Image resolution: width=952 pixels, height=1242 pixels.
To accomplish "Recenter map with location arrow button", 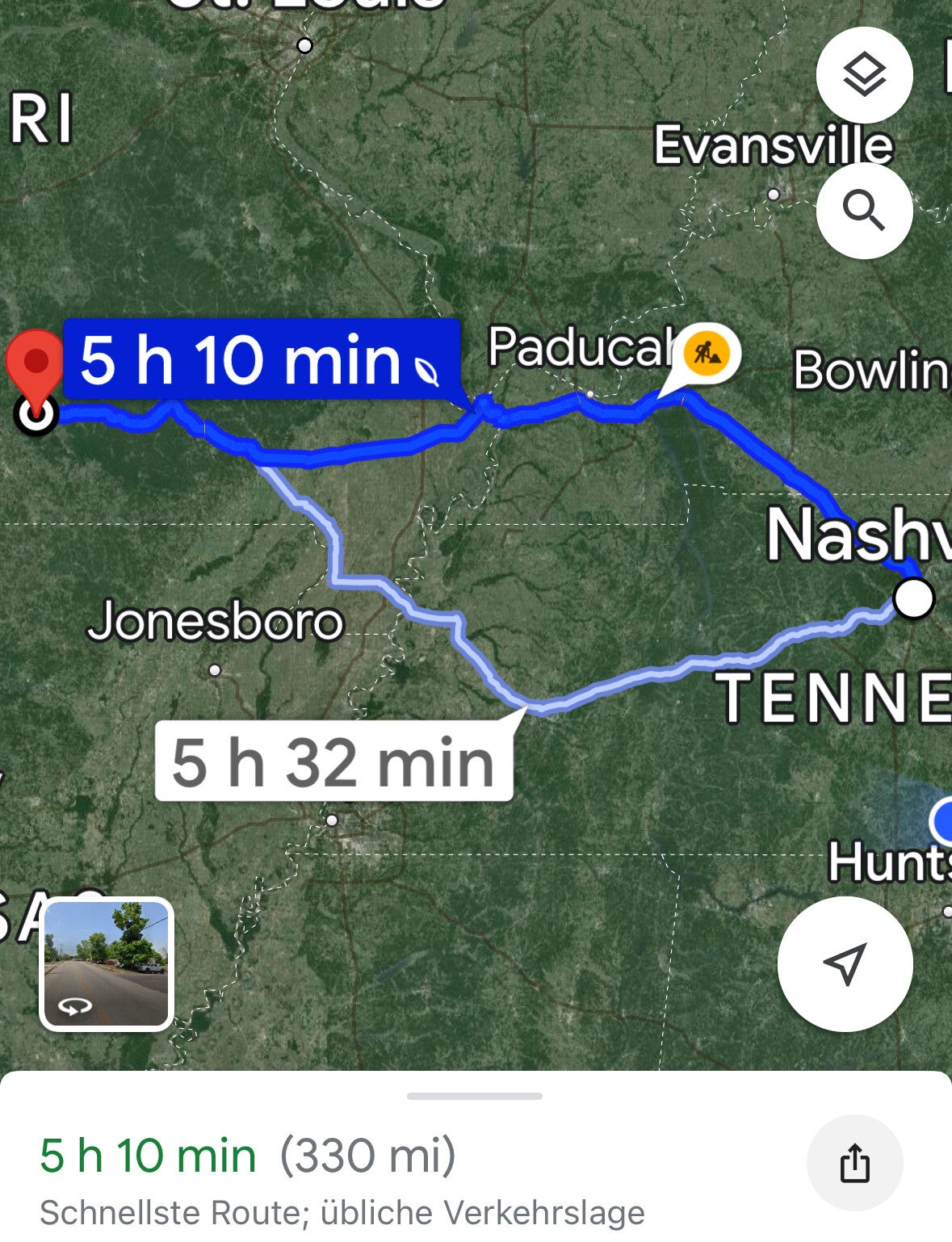I will (845, 963).
